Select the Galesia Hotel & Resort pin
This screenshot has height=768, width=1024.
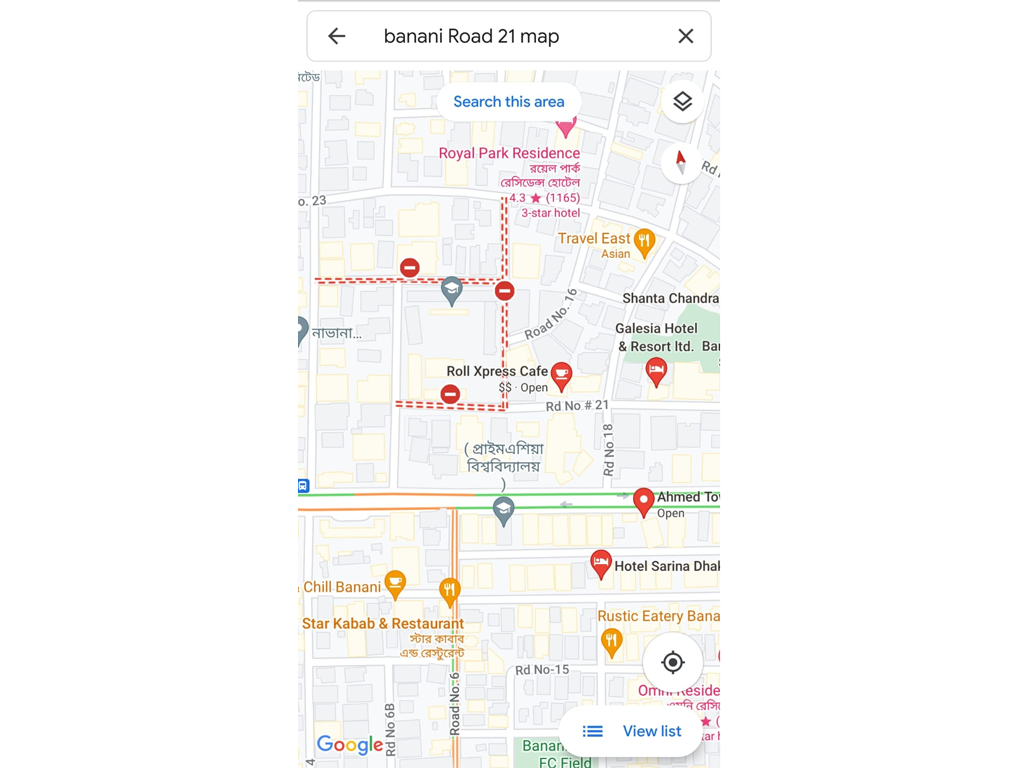click(656, 371)
